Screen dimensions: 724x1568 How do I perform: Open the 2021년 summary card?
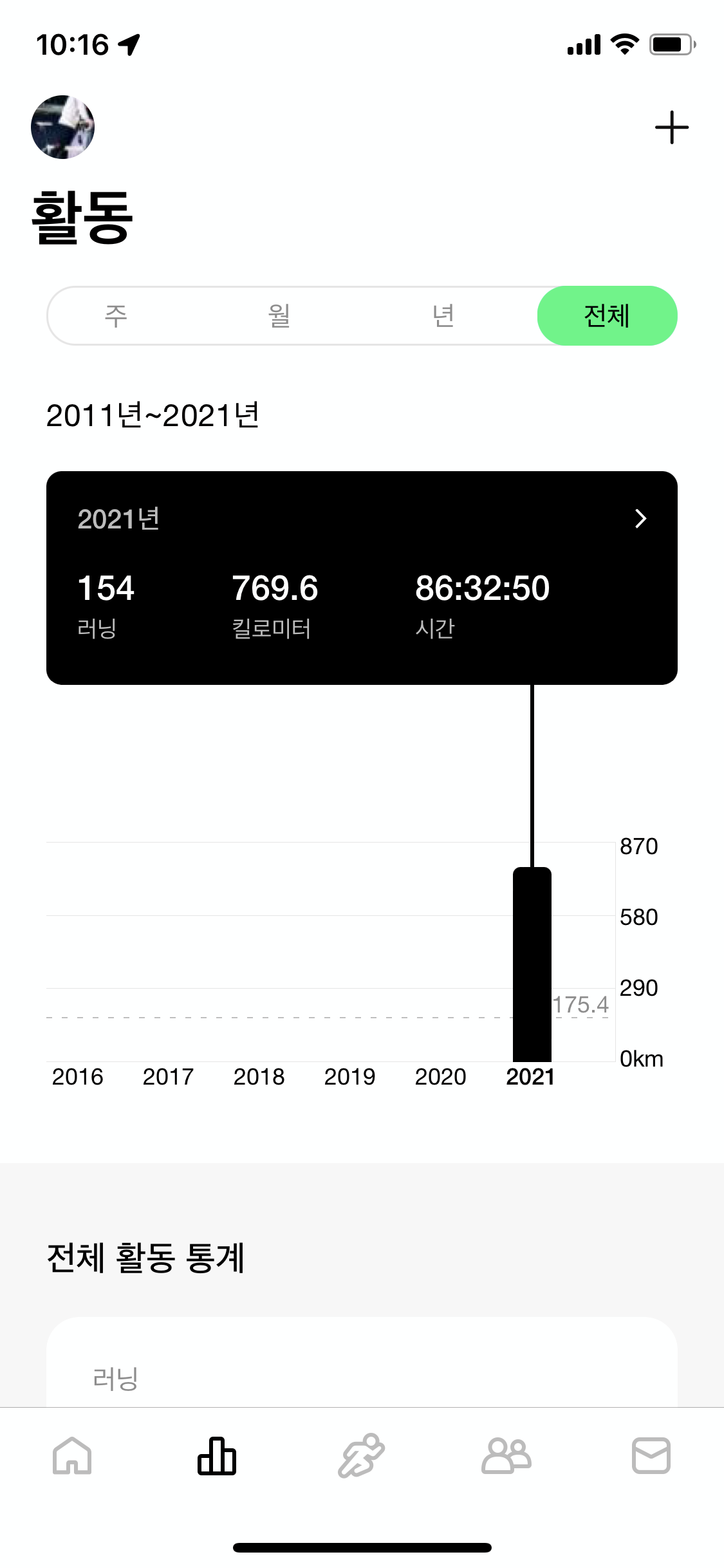[362, 577]
